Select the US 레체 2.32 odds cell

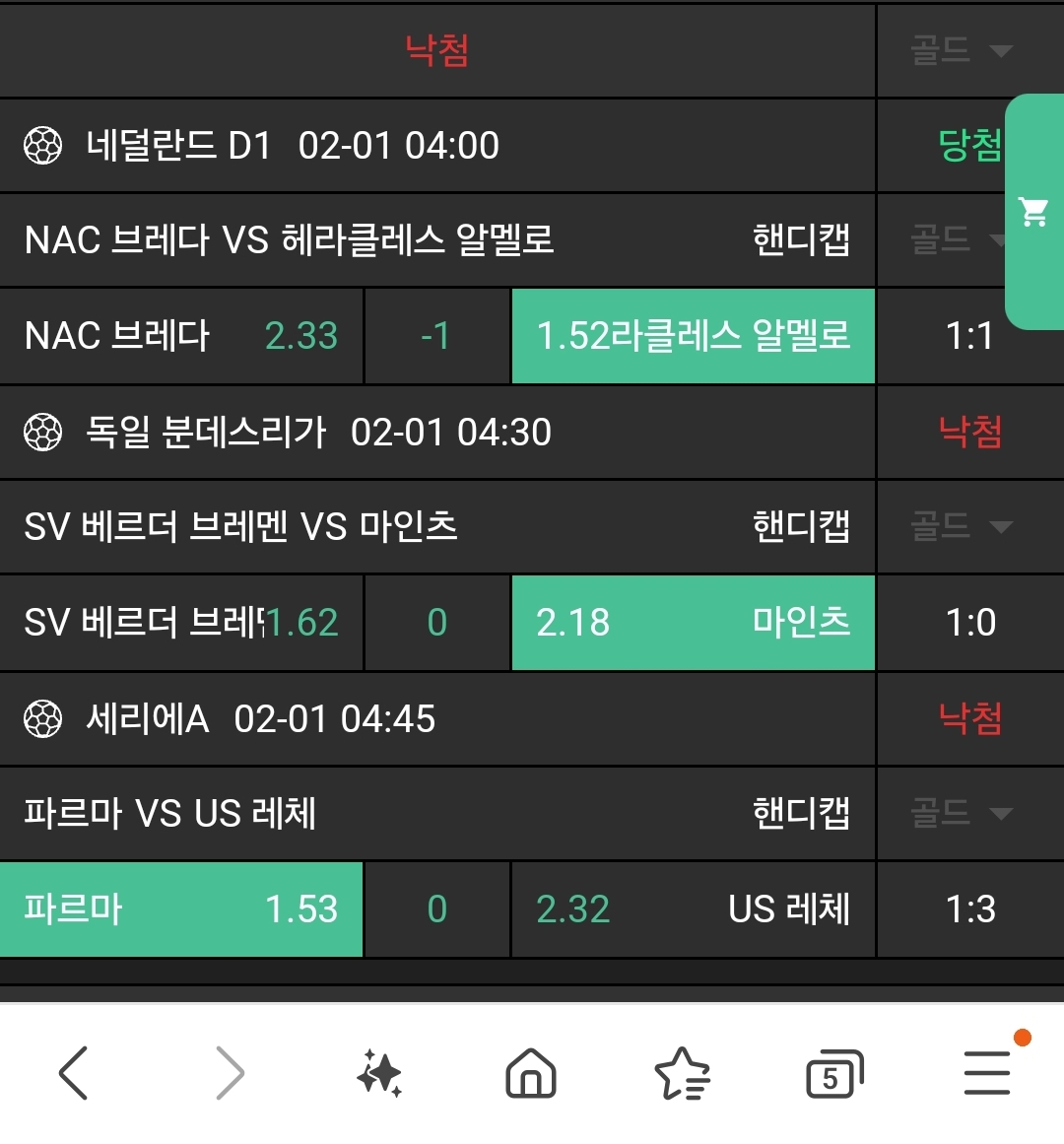(x=693, y=909)
